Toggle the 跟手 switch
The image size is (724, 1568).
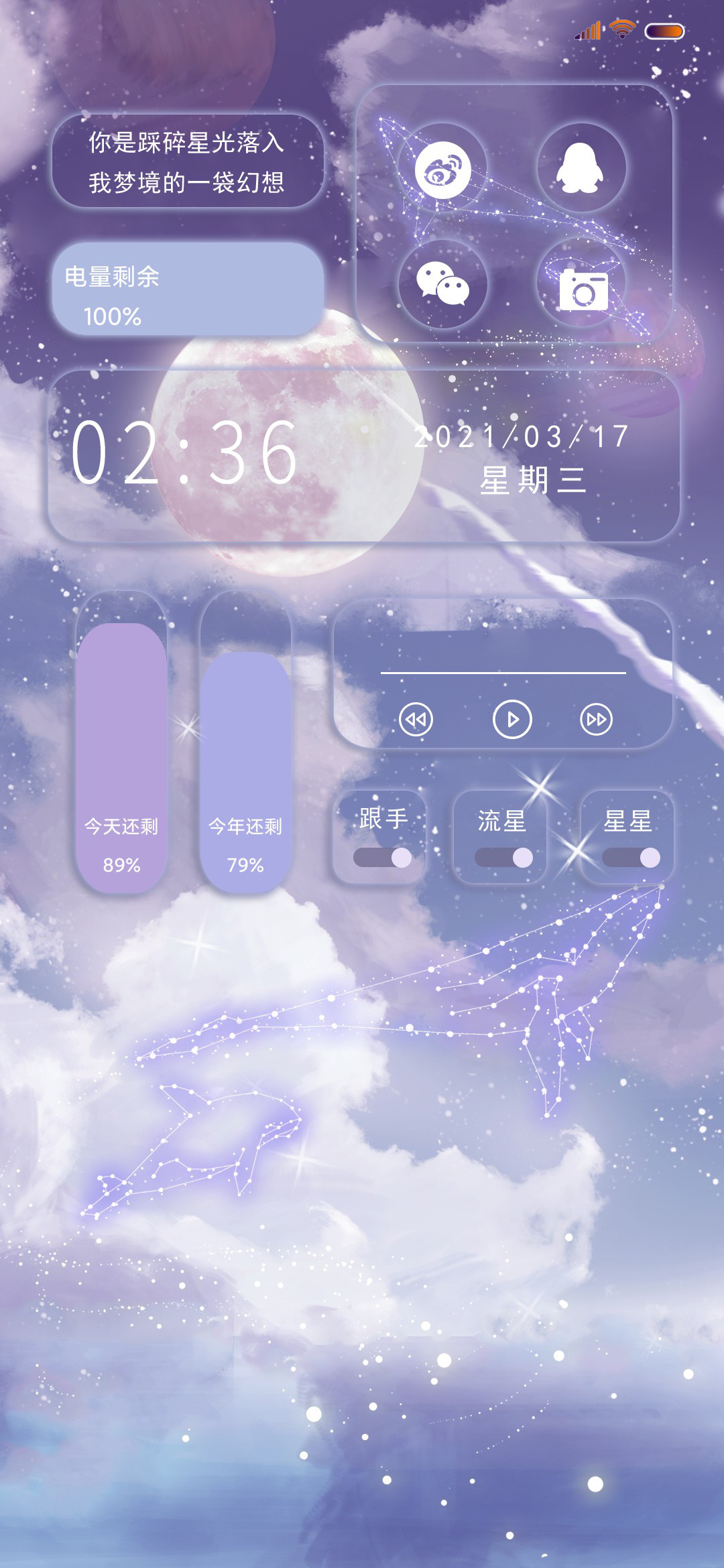coord(382,858)
